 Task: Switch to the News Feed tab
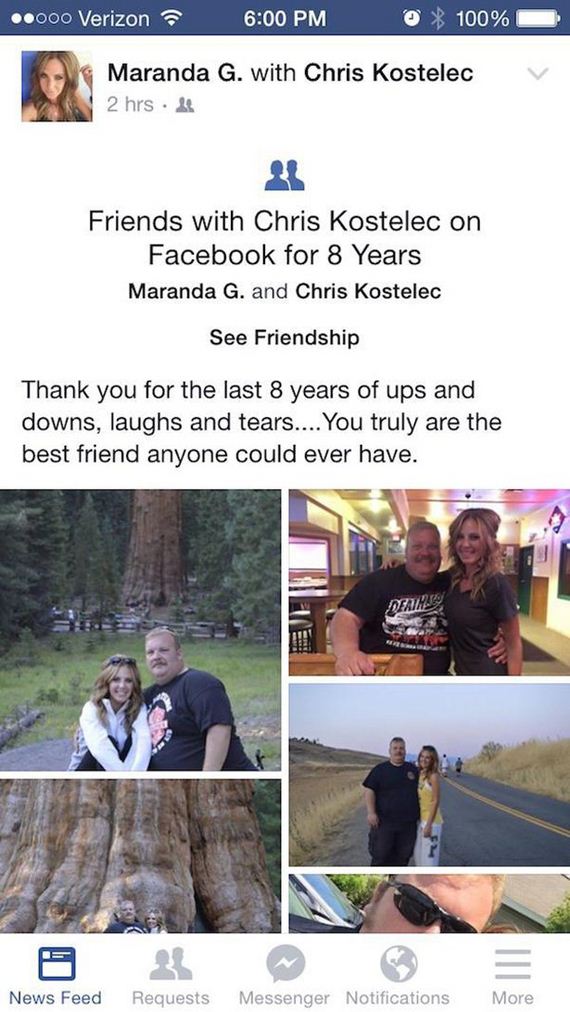(x=56, y=976)
